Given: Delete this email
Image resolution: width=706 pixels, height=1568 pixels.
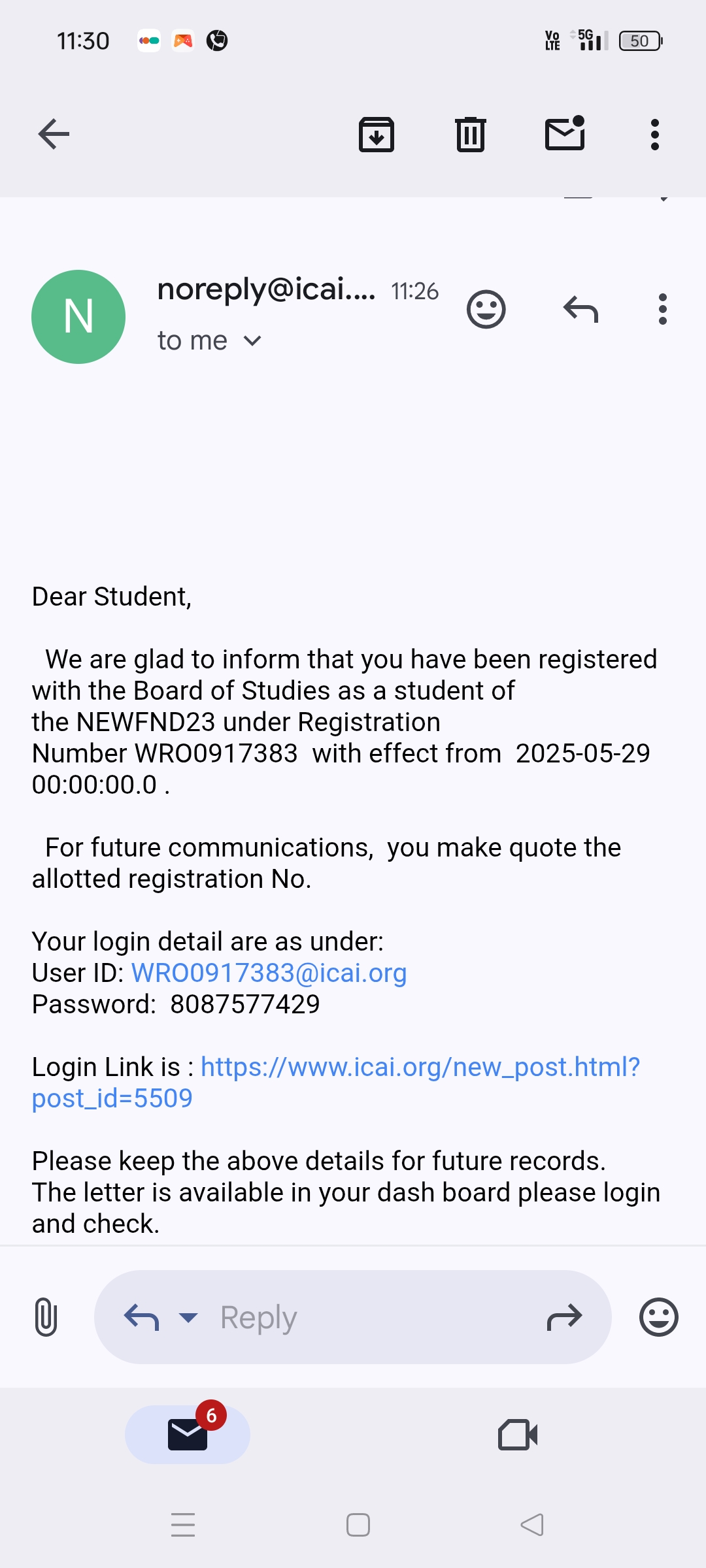Looking at the screenshot, I should click(470, 135).
